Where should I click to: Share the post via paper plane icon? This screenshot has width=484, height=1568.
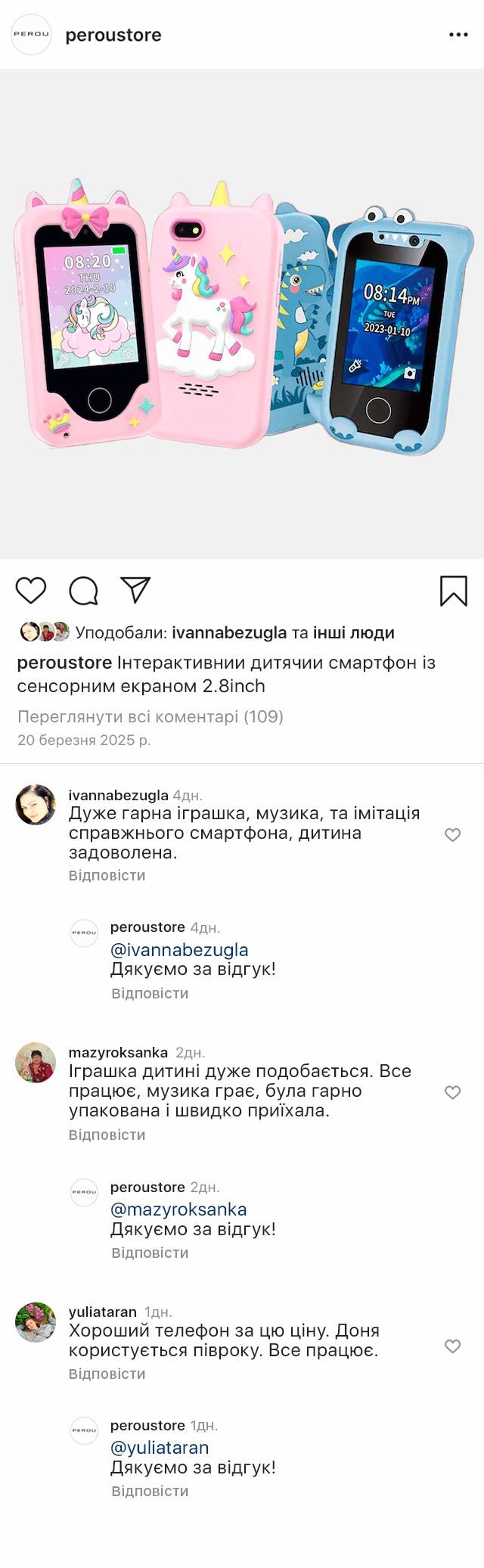(x=135, y=590)
